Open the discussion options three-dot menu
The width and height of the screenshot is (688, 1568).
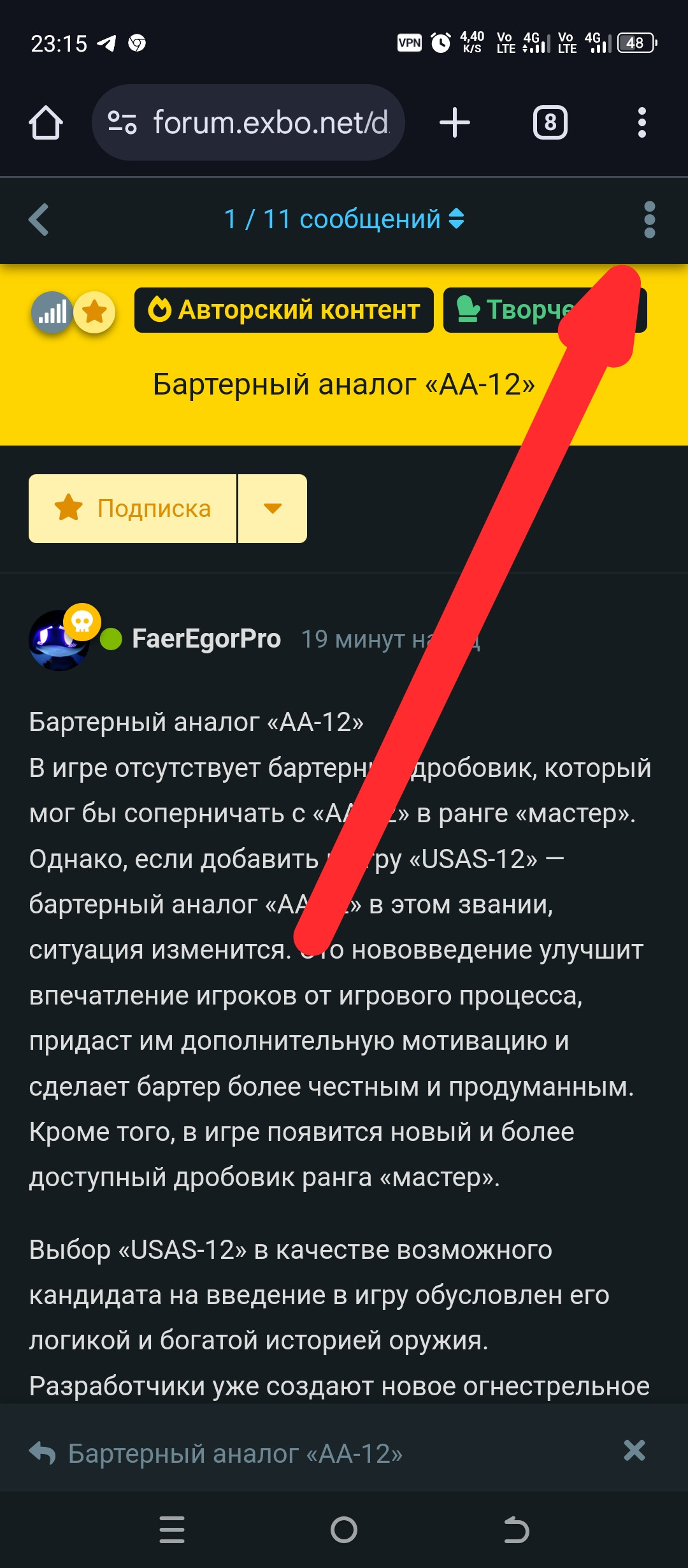coord(649,220)
